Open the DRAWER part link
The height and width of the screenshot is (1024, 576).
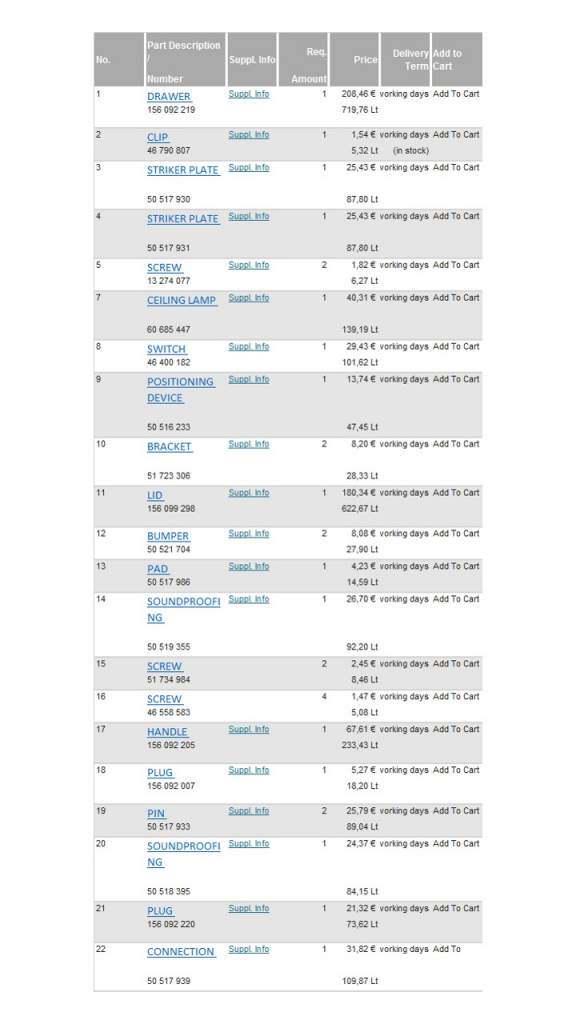coord(168,96)
